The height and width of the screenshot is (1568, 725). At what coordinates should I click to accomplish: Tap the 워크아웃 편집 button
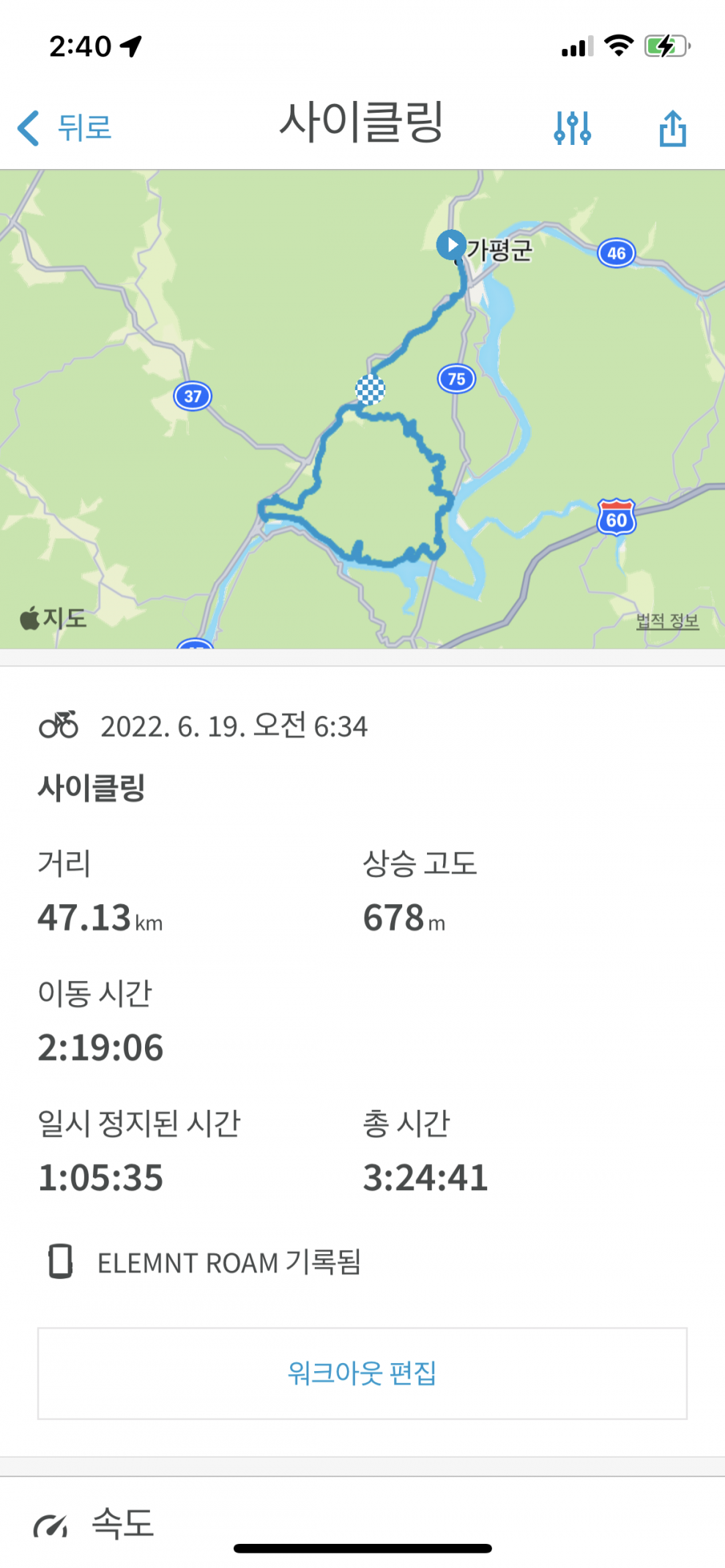tap(362, 1373)
